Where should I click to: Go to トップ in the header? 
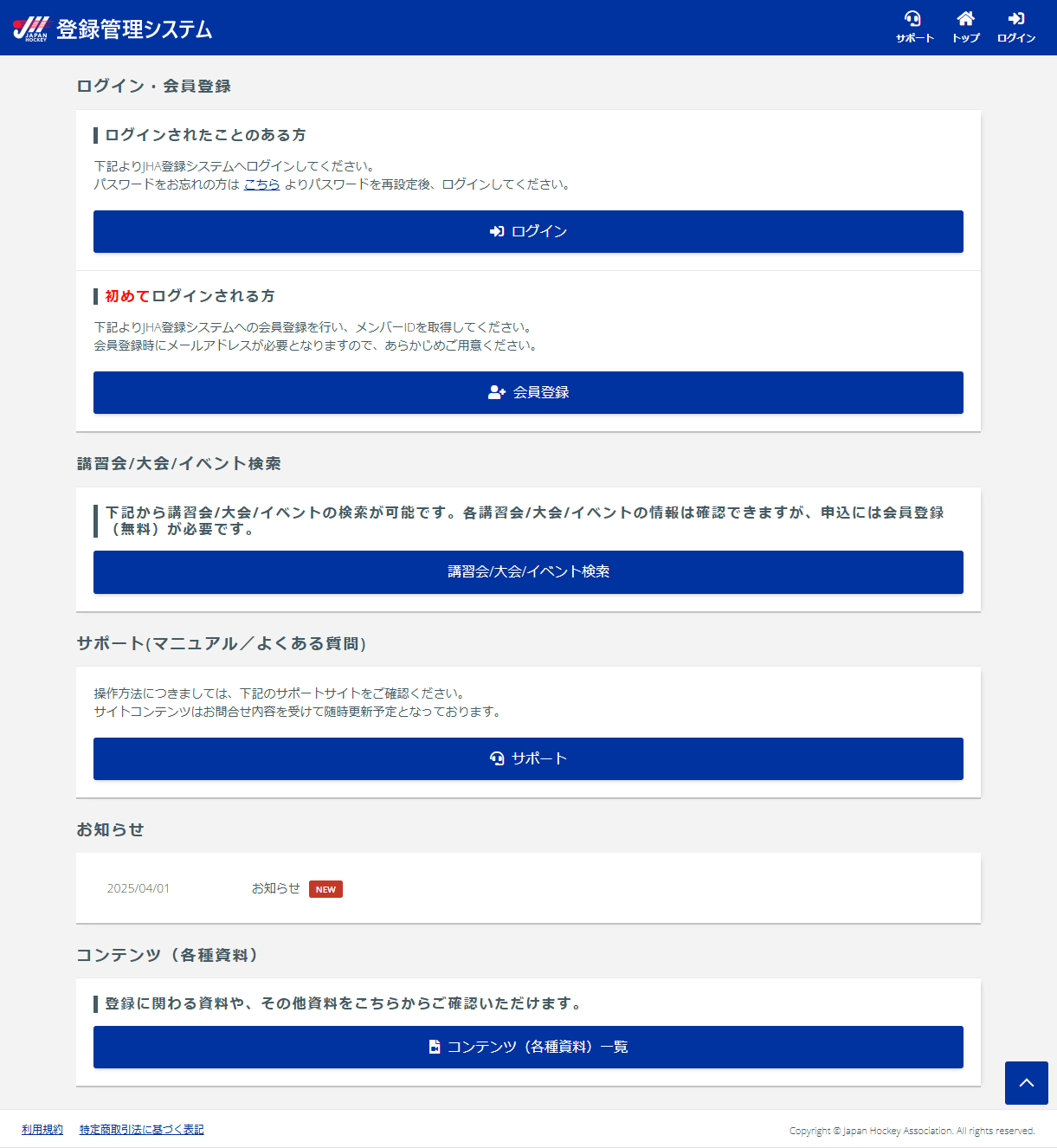[965, 27]
